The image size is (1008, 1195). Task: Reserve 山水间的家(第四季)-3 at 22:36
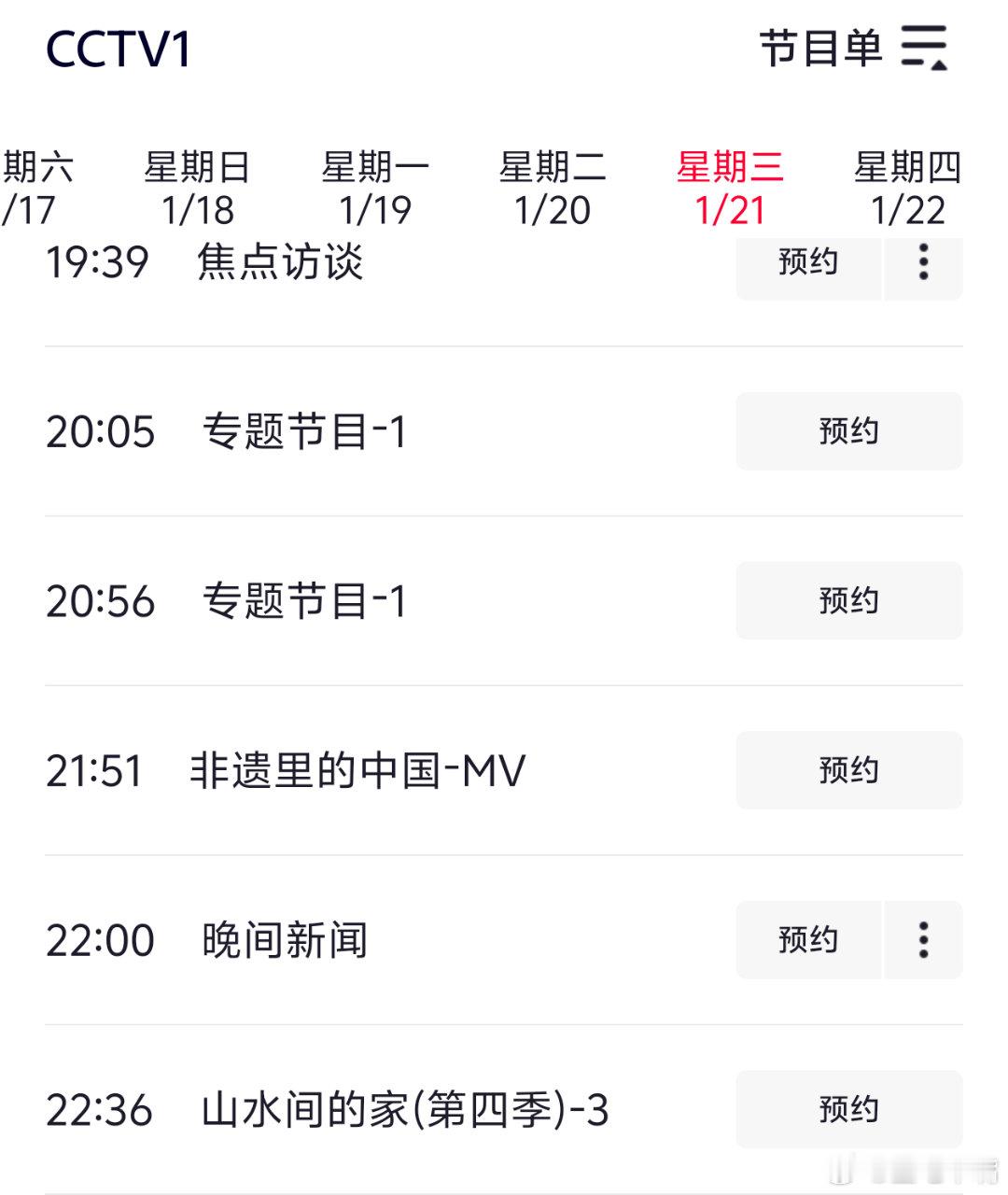(x=849, y=1109)
